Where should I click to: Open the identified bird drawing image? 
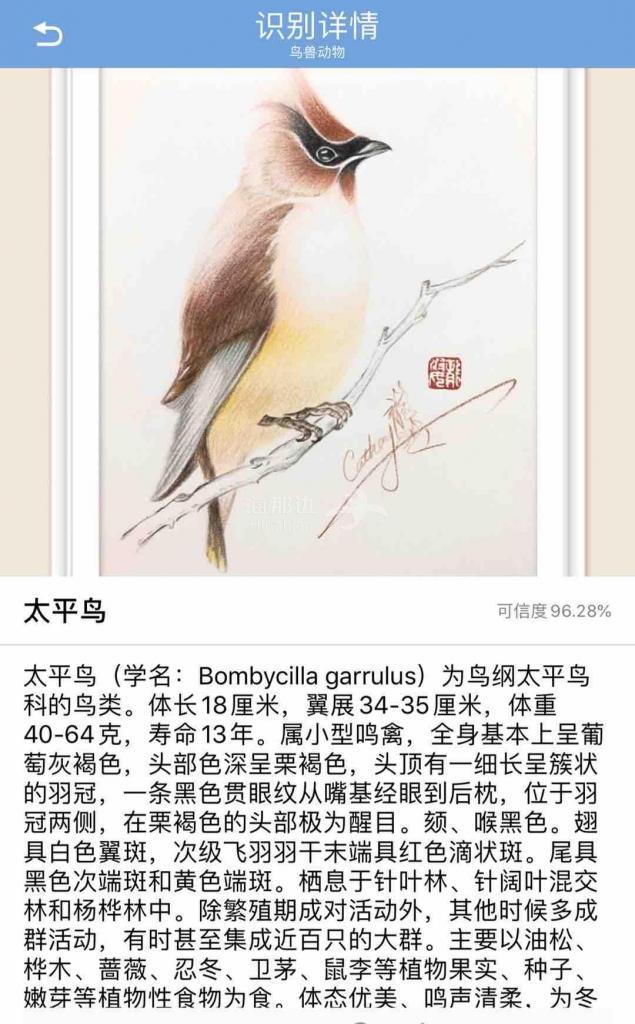click(x=318, y=320)
